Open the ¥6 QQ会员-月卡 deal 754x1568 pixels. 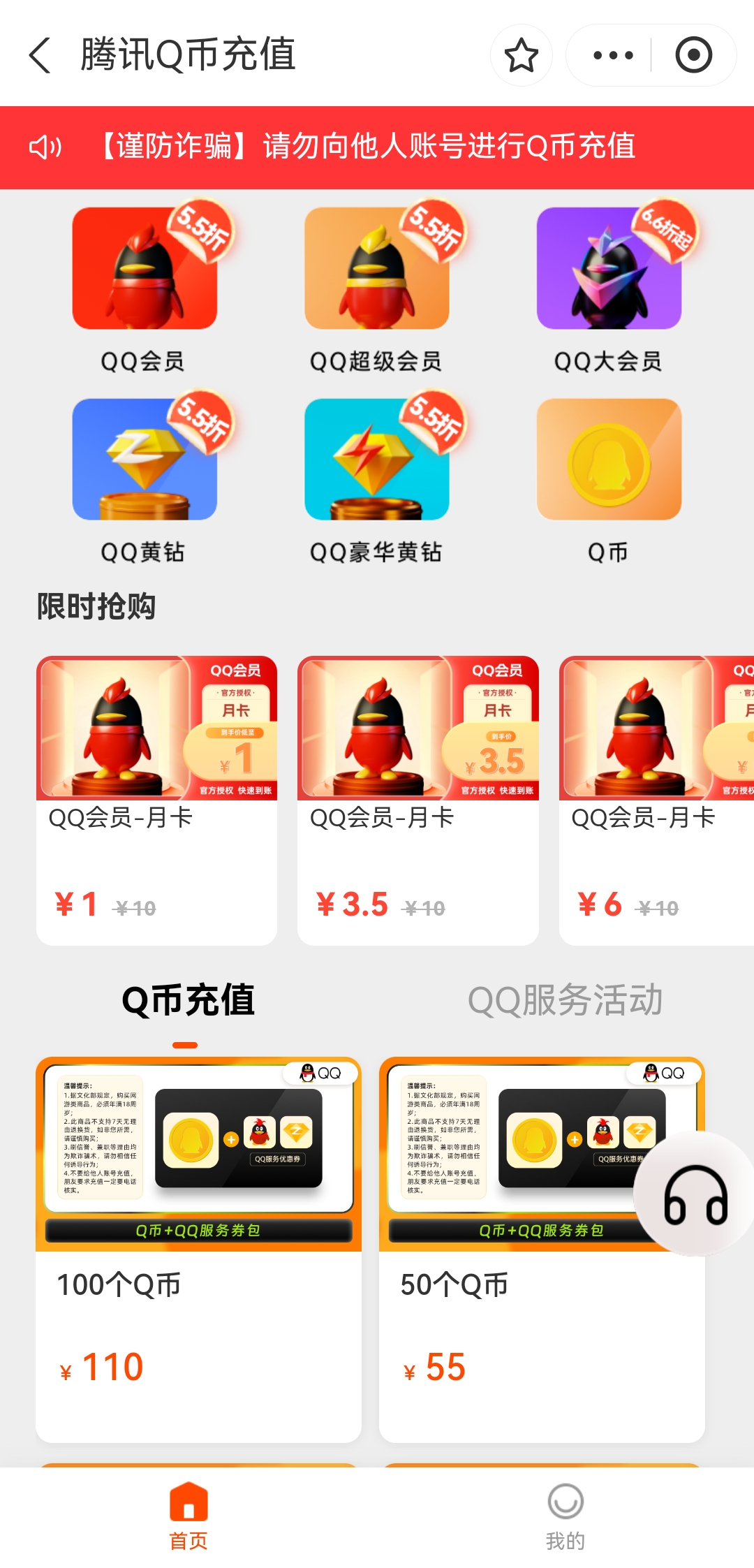pyautogui.click(x=656, y=800)
